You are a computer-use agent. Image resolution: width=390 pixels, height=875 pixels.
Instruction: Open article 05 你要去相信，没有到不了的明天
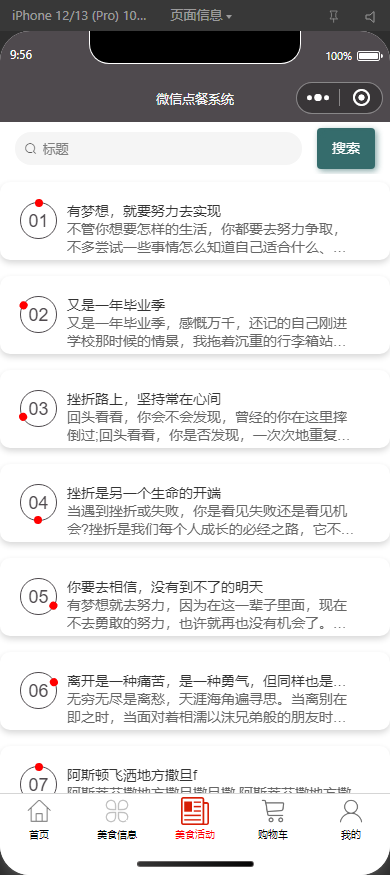195,597
